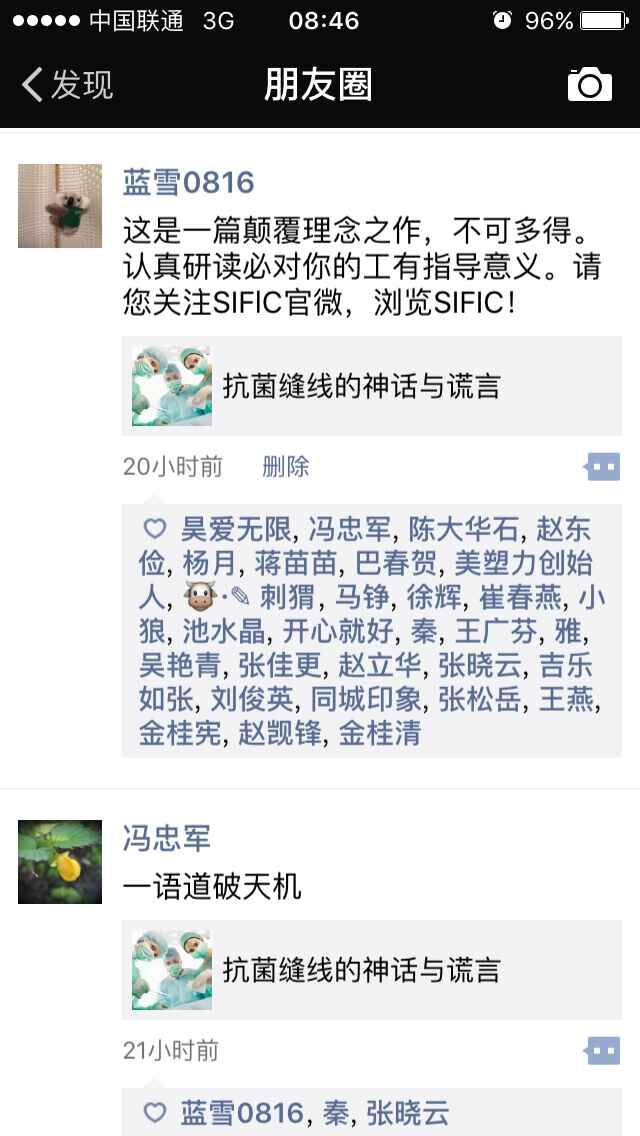This screenshot has height=1136, width=640.
Task: Open like/comment menu on 蓝雪0816's post
Action: tap(602, 466)
